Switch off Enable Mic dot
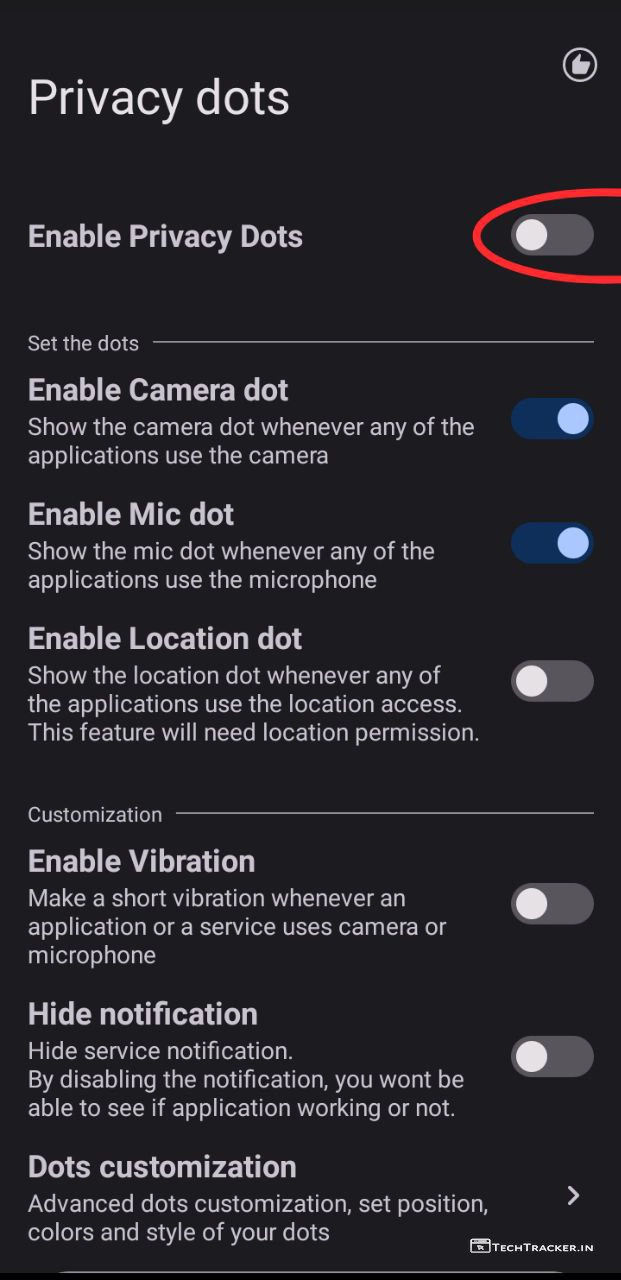 point(552,543)
